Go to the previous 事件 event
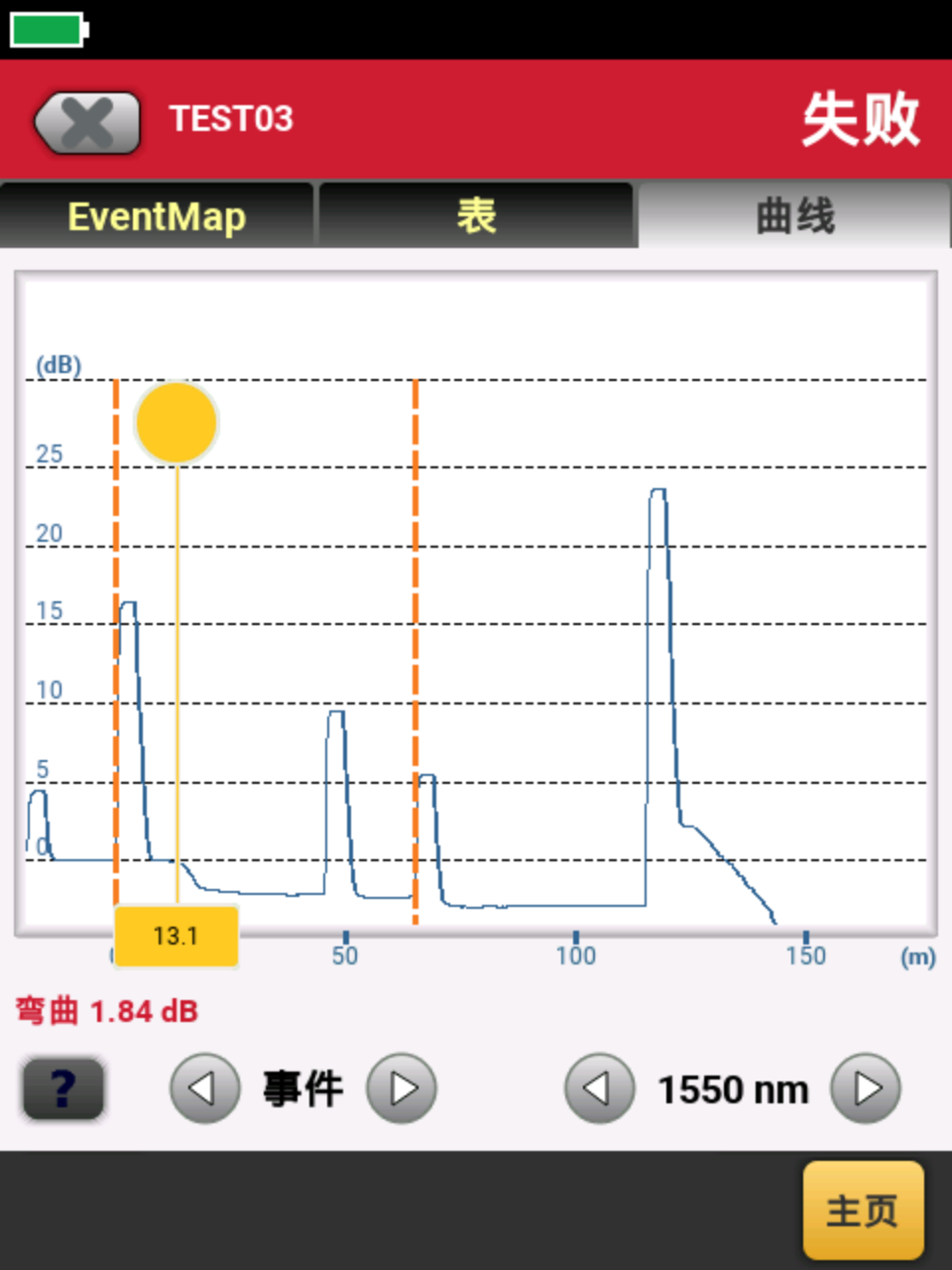This screenshot has width=952, height=1270. coord(204,1088)
